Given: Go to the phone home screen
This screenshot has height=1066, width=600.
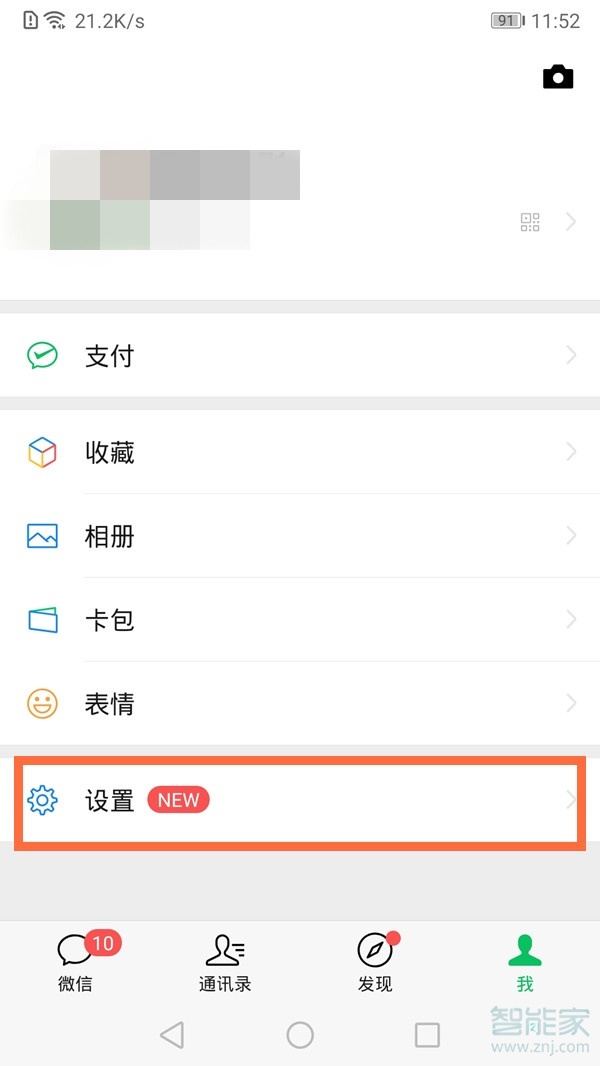Looking at the screenshot, I should click(300, 1035).
